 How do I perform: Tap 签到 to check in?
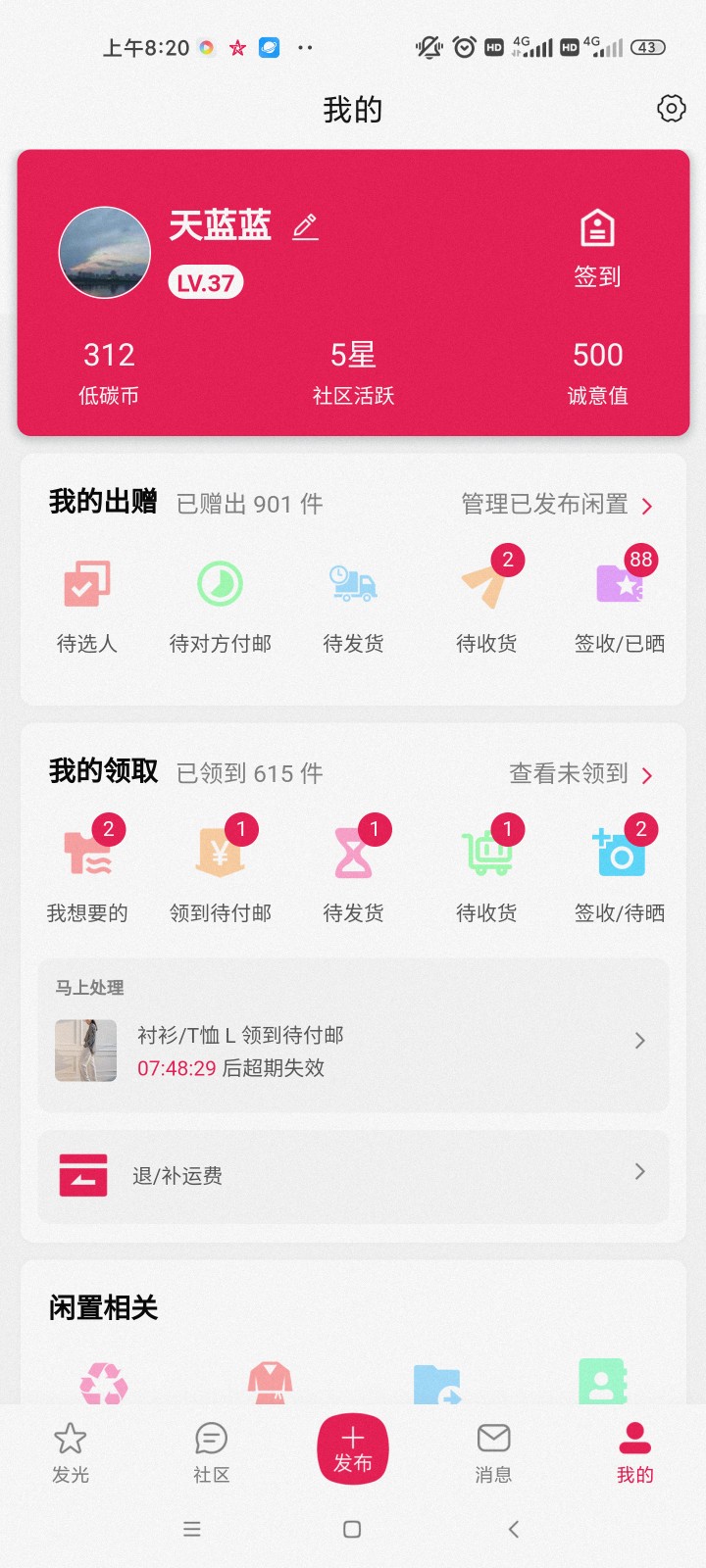click(597, 249)
